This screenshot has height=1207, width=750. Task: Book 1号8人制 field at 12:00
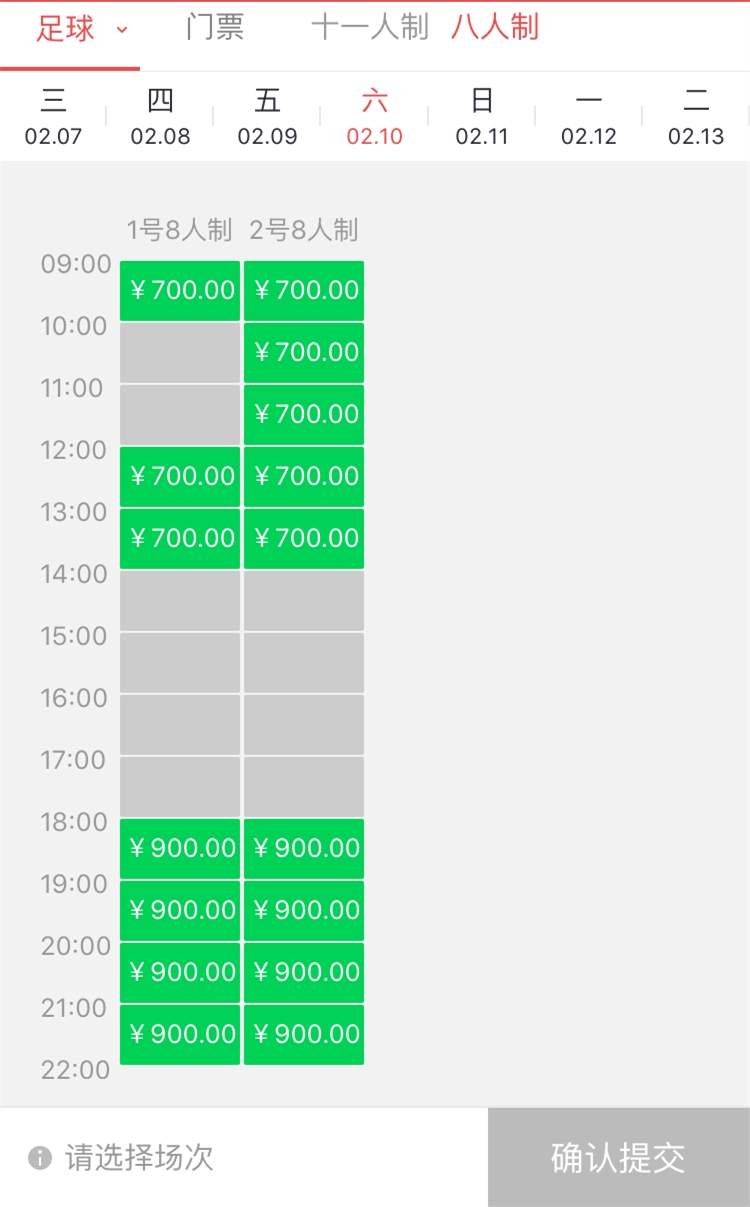tap(180, 477)
